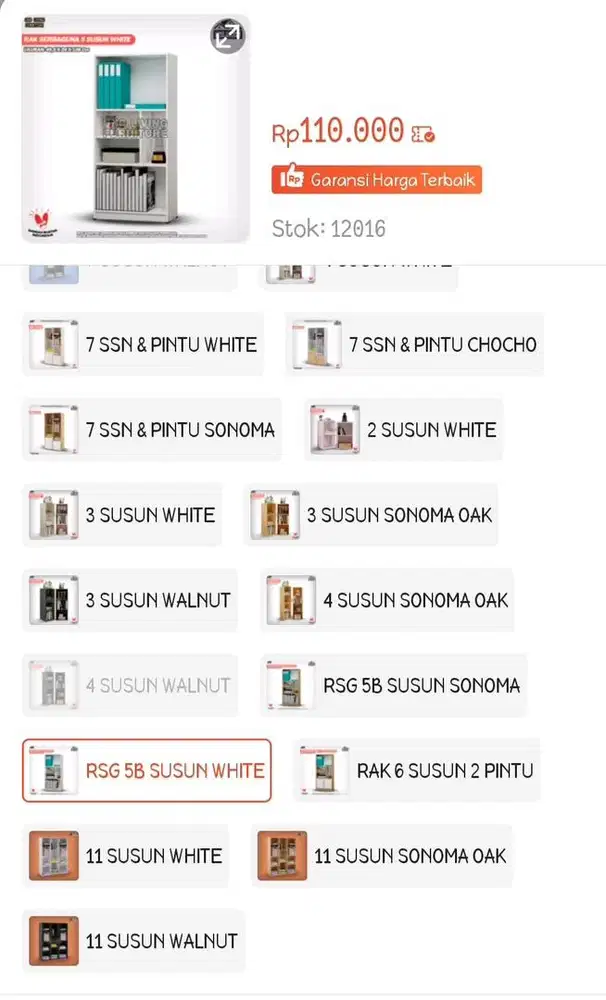Deselect the RSG 5B SUSUN WHITE variant
Screen dimensions: 606x1000
click(146, 771)
